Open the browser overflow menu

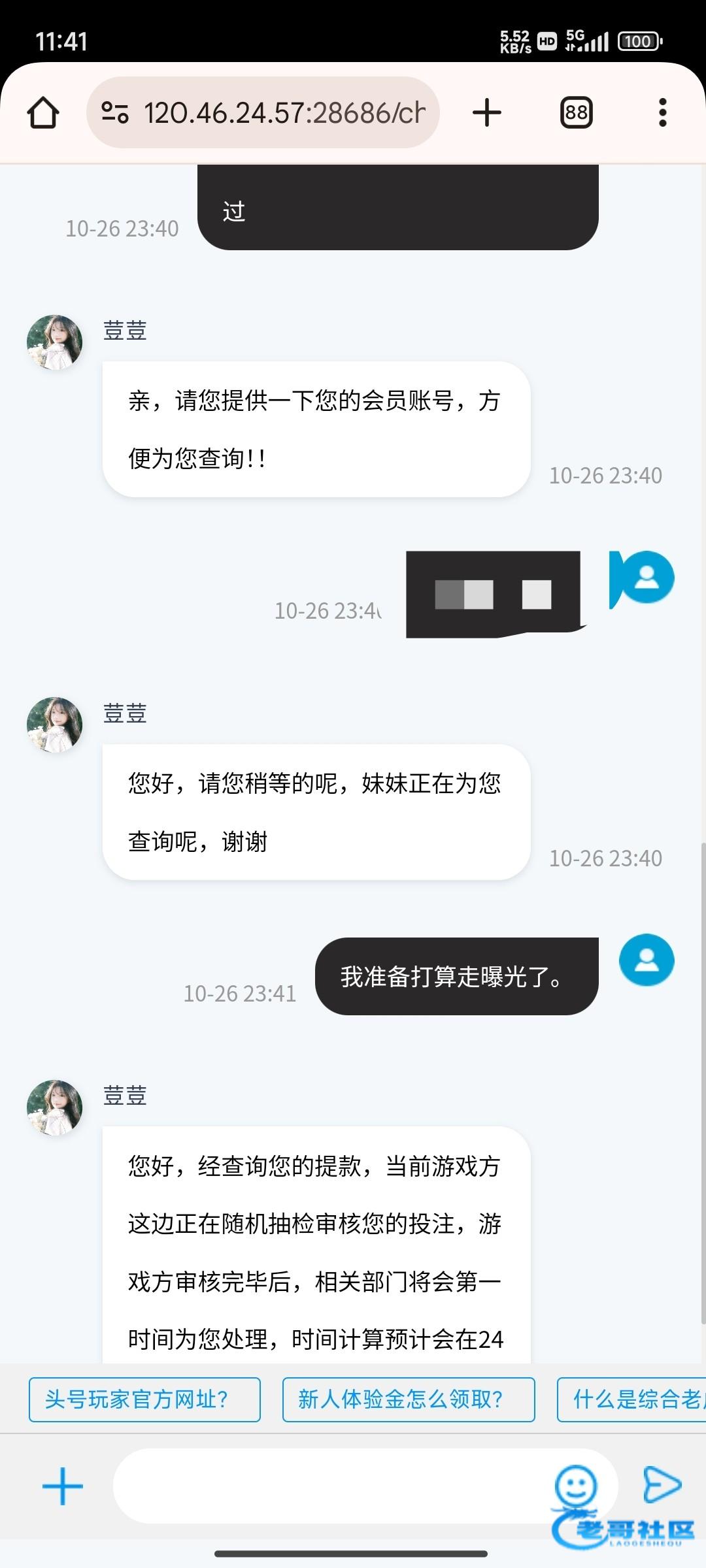pos(662,112)
